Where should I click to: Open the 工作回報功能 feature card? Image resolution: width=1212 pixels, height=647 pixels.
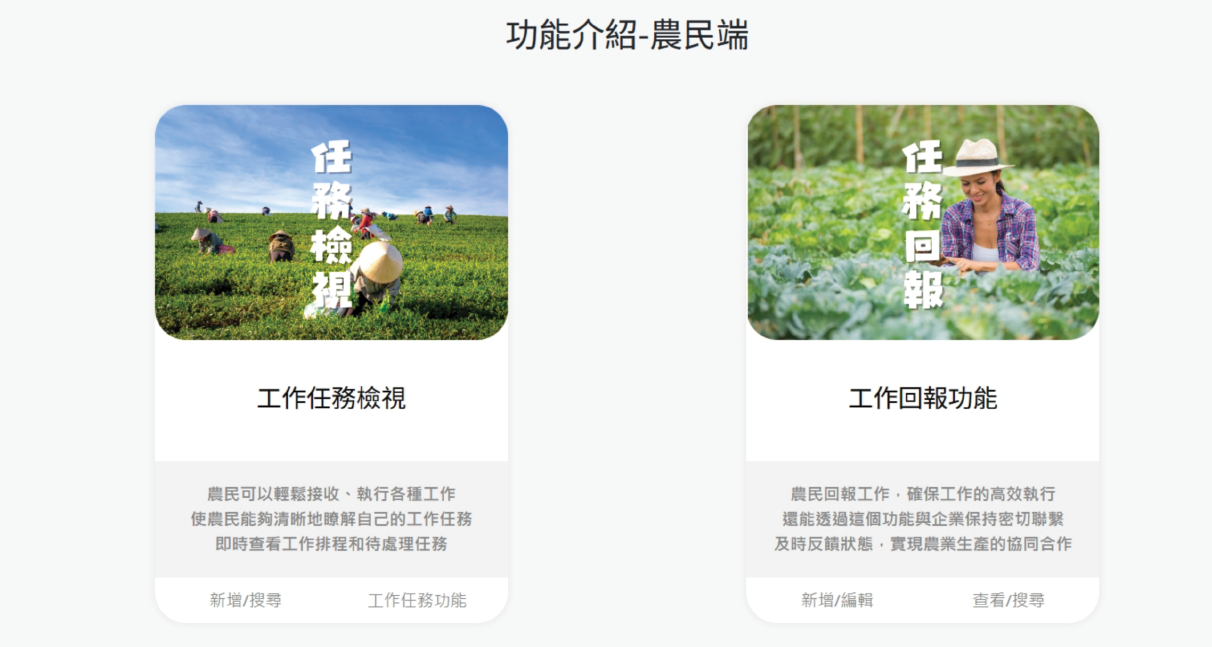click(922, 398)
